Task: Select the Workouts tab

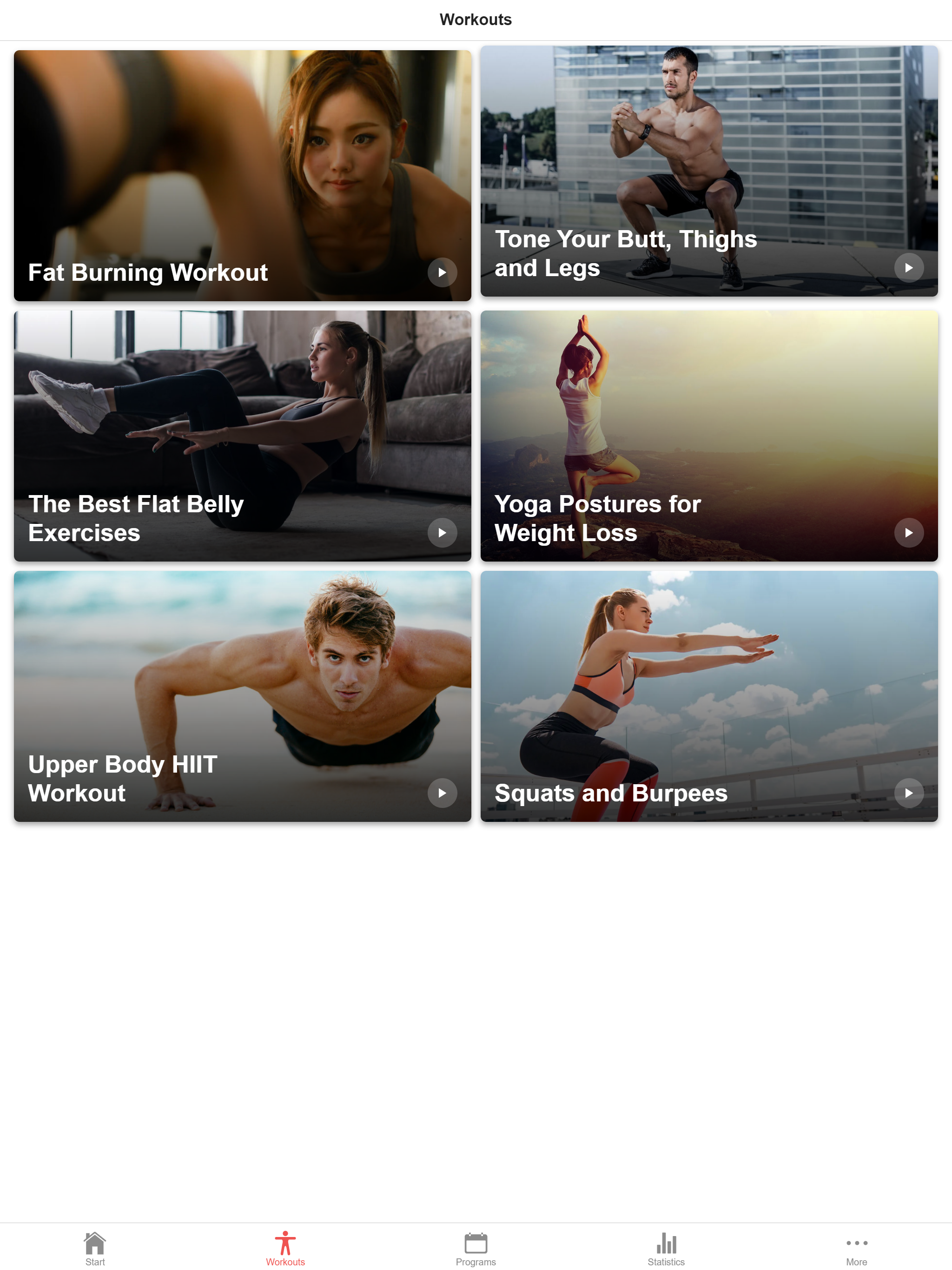Action: click(285, 1248)
